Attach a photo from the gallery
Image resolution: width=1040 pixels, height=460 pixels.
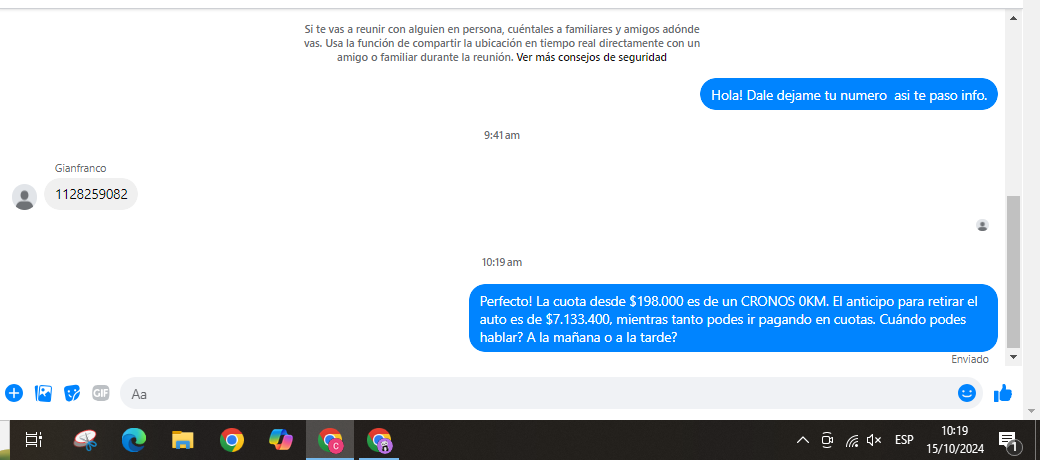pyautogui.click(x=43, y=393)
